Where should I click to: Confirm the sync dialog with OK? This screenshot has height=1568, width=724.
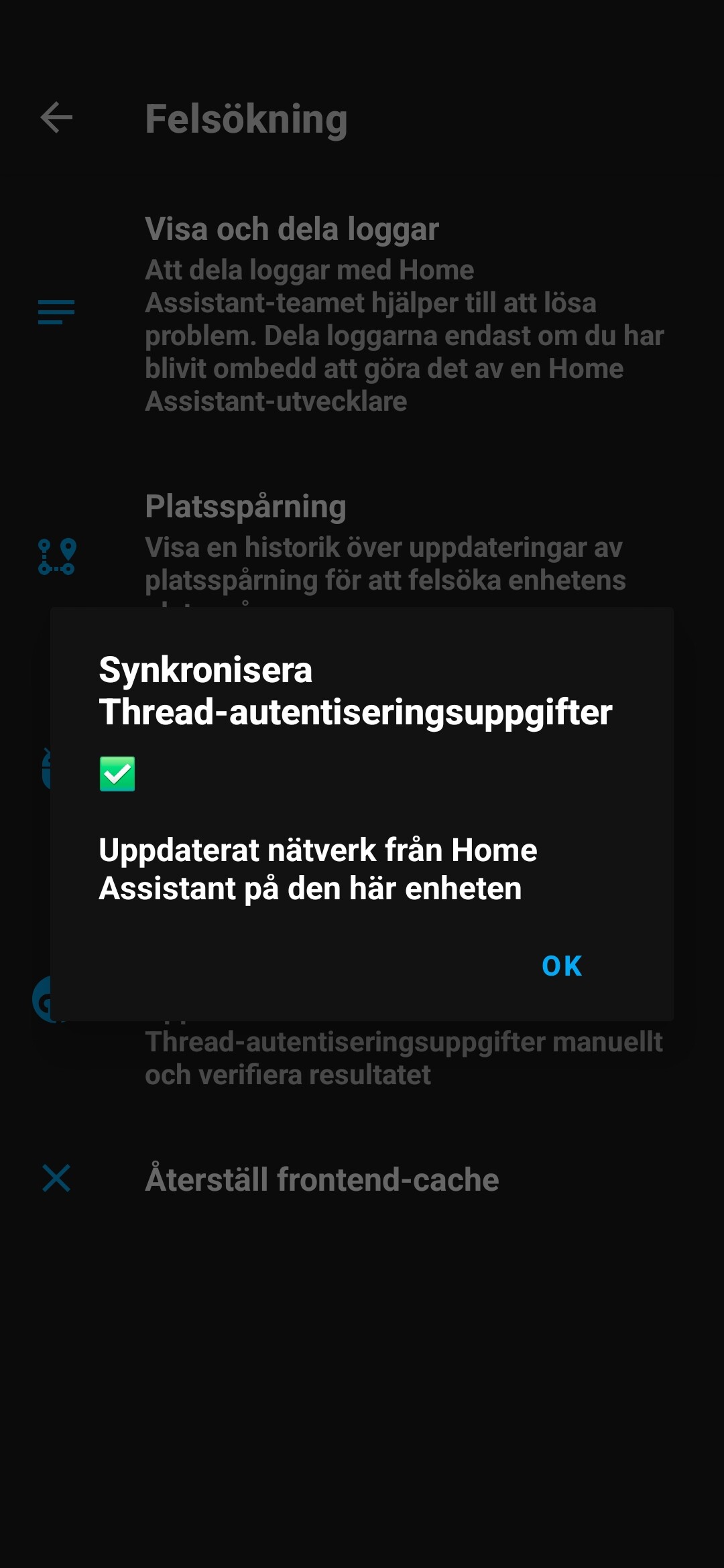tap(562, 966)
